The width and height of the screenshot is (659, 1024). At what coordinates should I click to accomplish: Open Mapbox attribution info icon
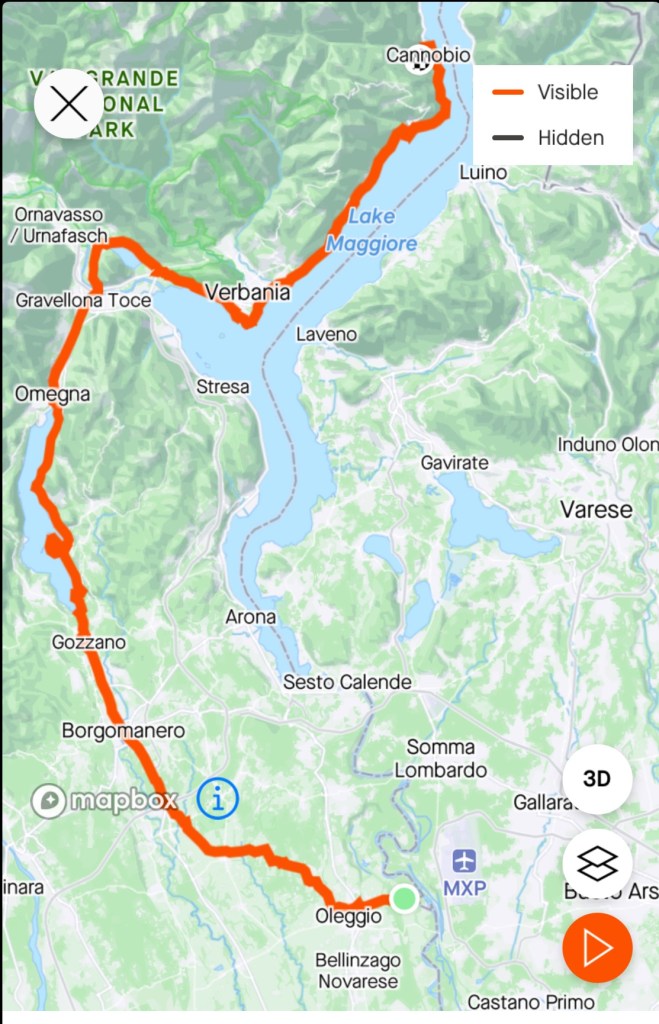pos(217,798)
